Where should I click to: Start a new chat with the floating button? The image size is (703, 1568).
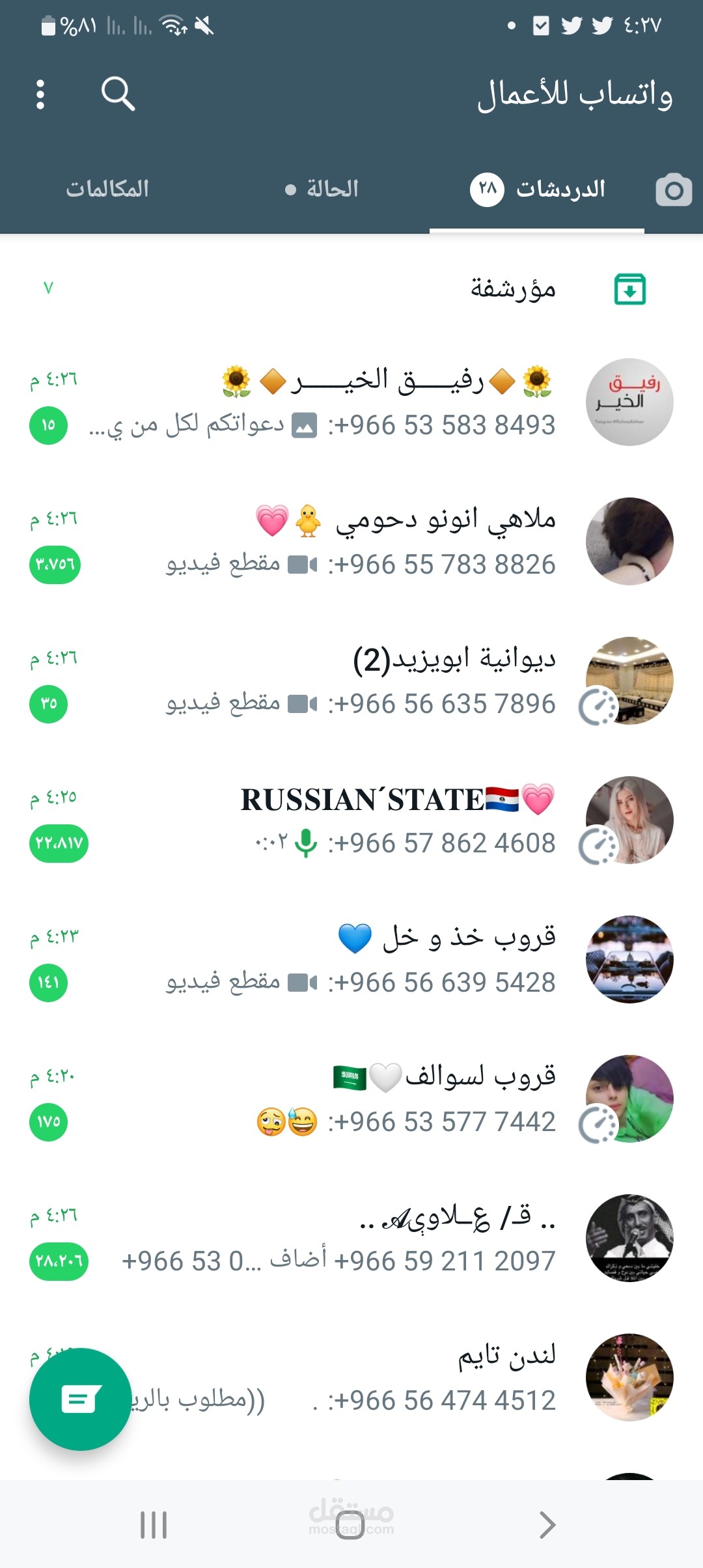coord(80,1399)
